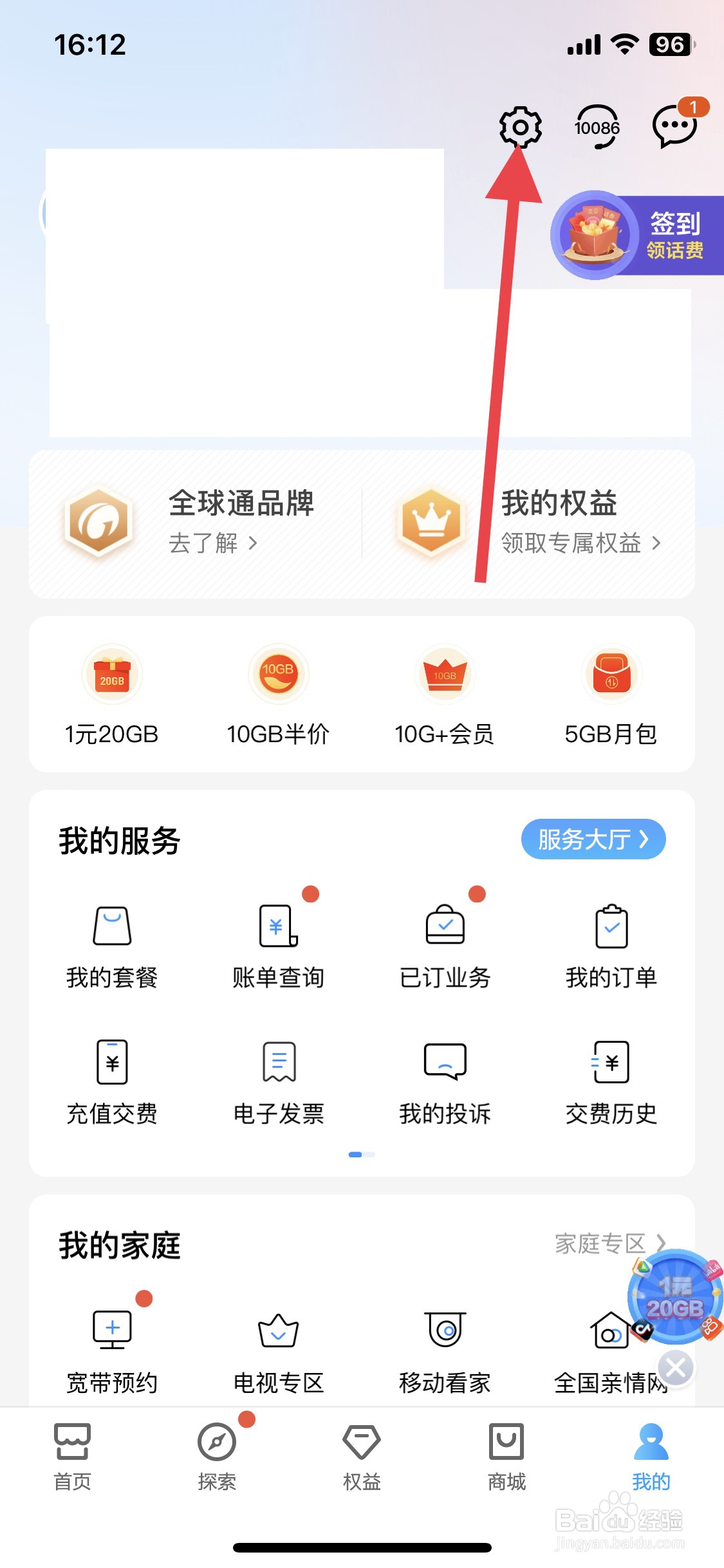724x1568 pixels.
Task: Open the Settings gear icon
Action: click(521, 126)
